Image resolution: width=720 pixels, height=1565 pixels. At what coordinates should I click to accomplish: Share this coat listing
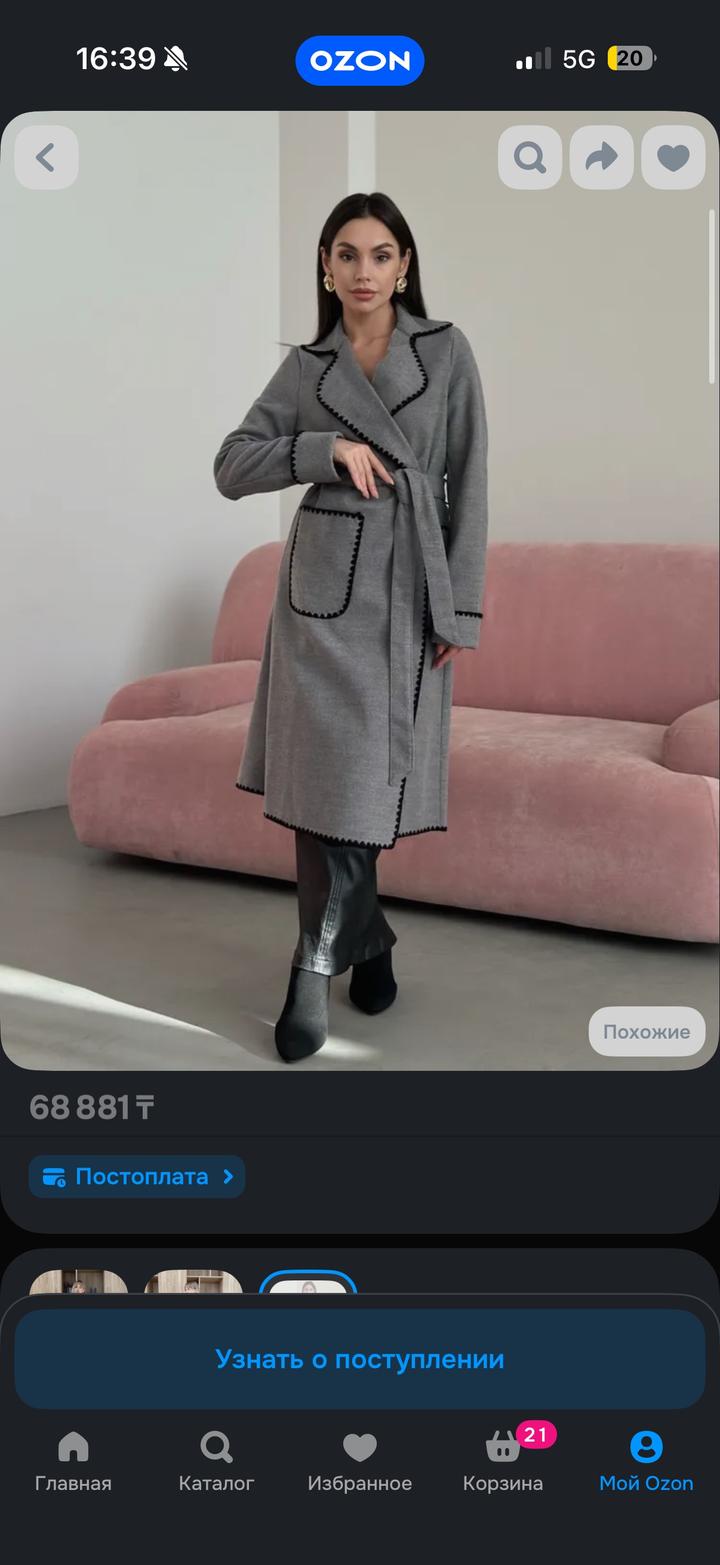[602, 158]
